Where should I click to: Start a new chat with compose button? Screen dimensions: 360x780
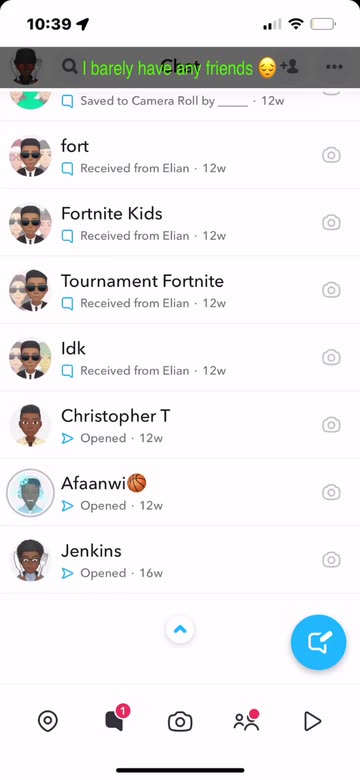pyautogui.click(x=318, y=642)
